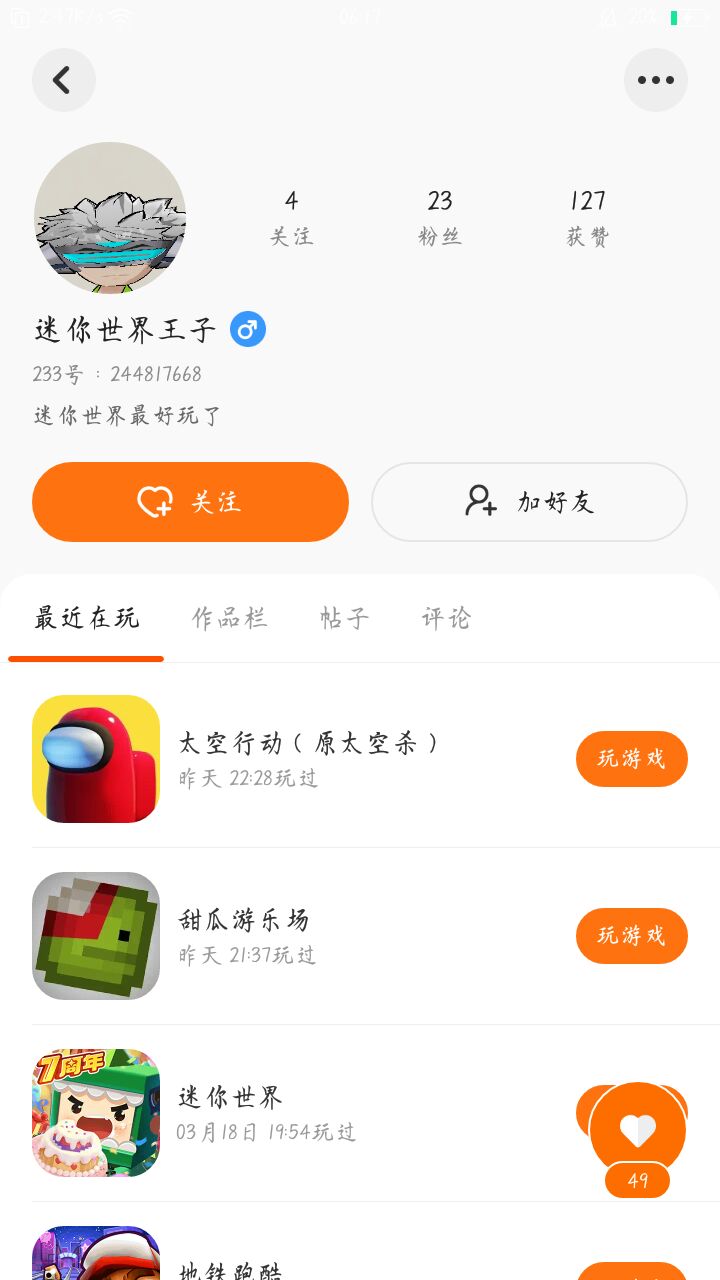Tap the floating heart like button
The image size is (720, 1280).
(638, 1130)
